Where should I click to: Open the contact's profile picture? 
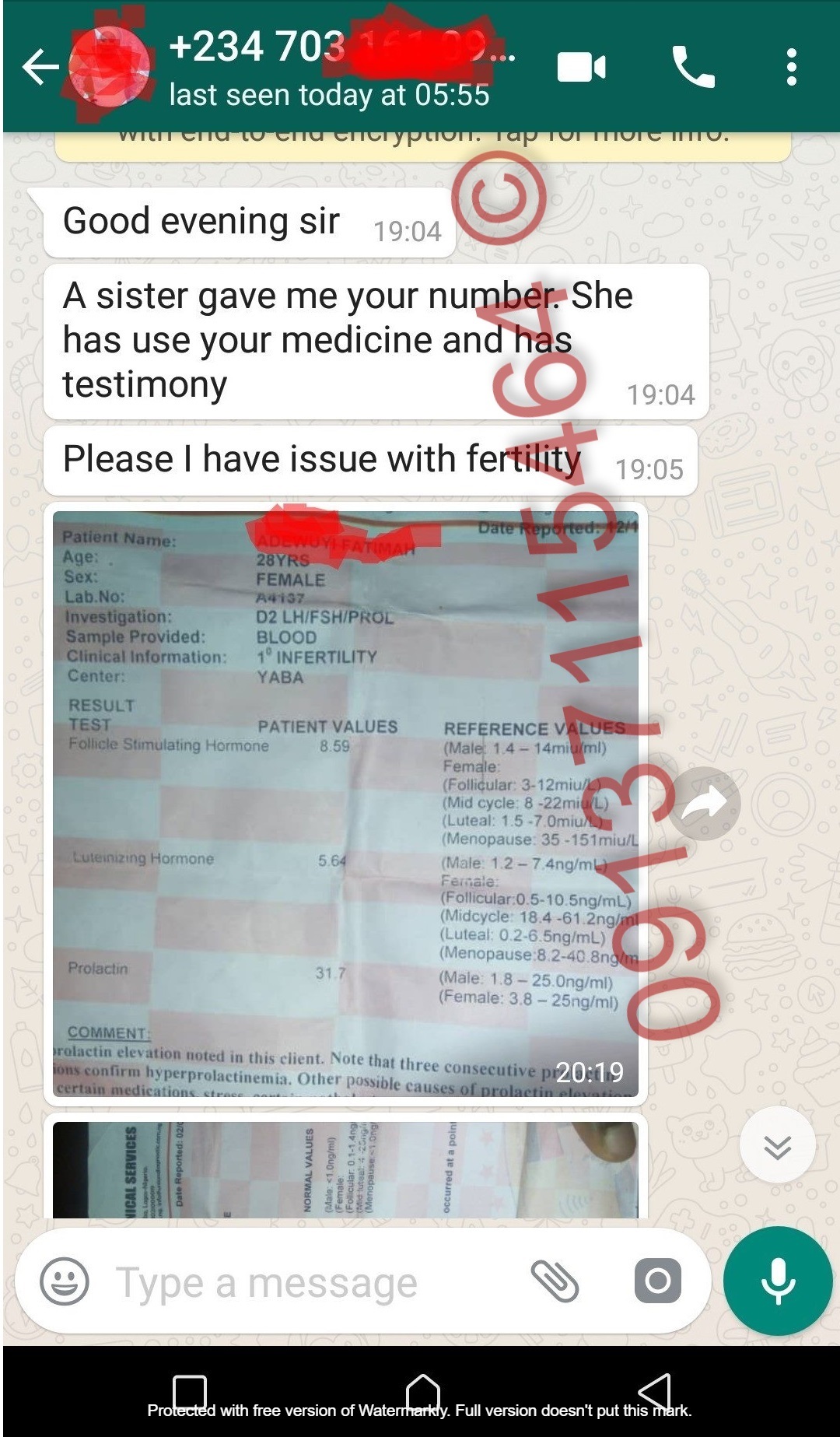point(110,68)
